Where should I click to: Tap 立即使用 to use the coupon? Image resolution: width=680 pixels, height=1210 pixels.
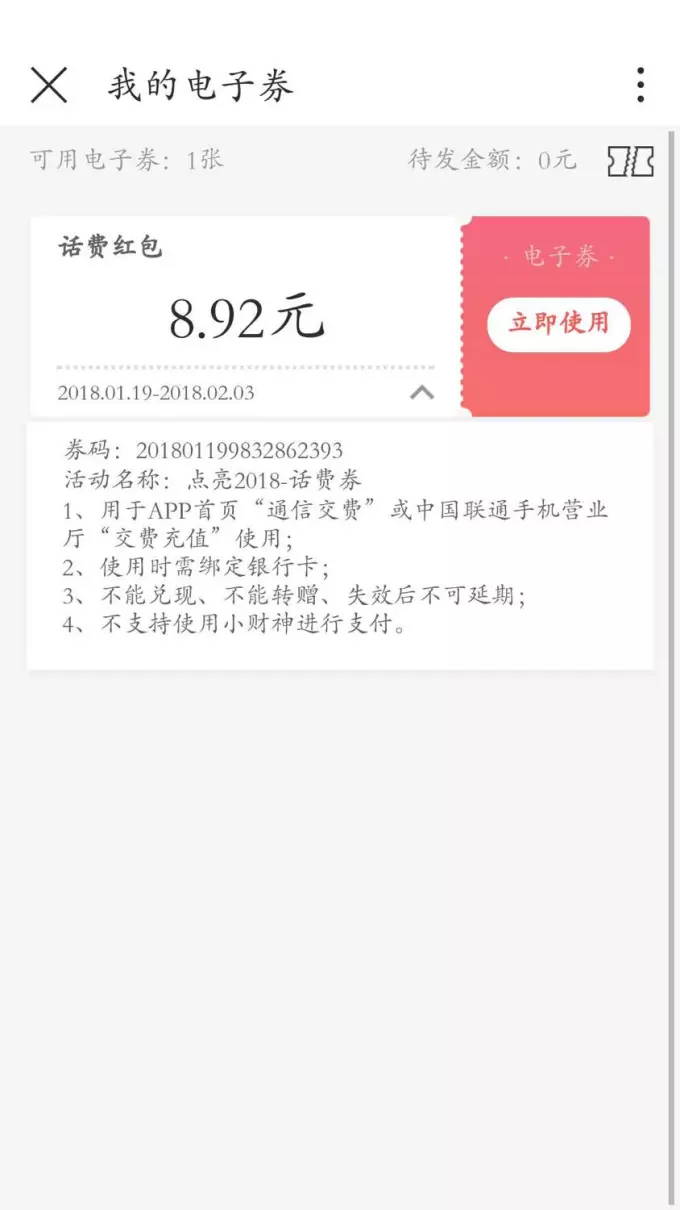558,324
